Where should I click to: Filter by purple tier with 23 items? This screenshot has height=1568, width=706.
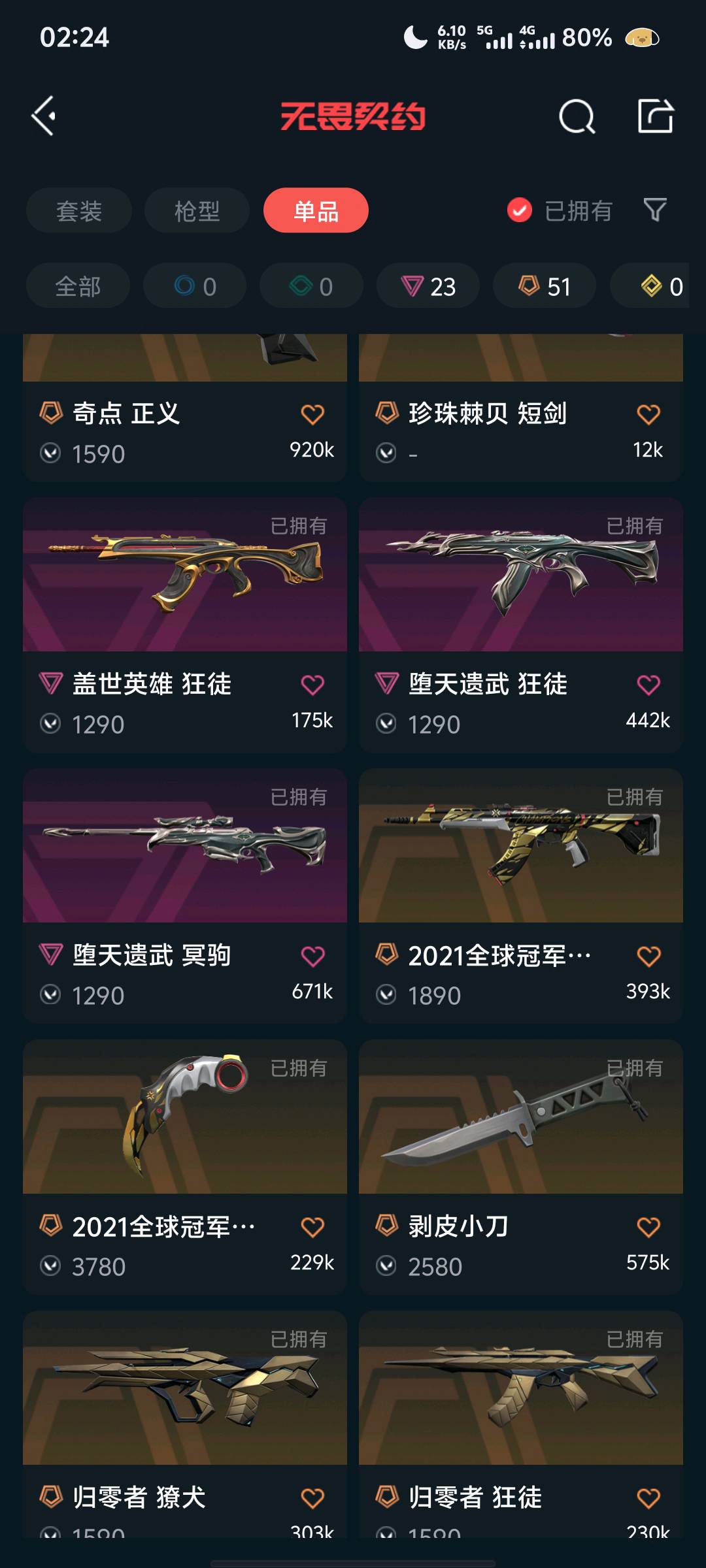[x=428, y=286]
